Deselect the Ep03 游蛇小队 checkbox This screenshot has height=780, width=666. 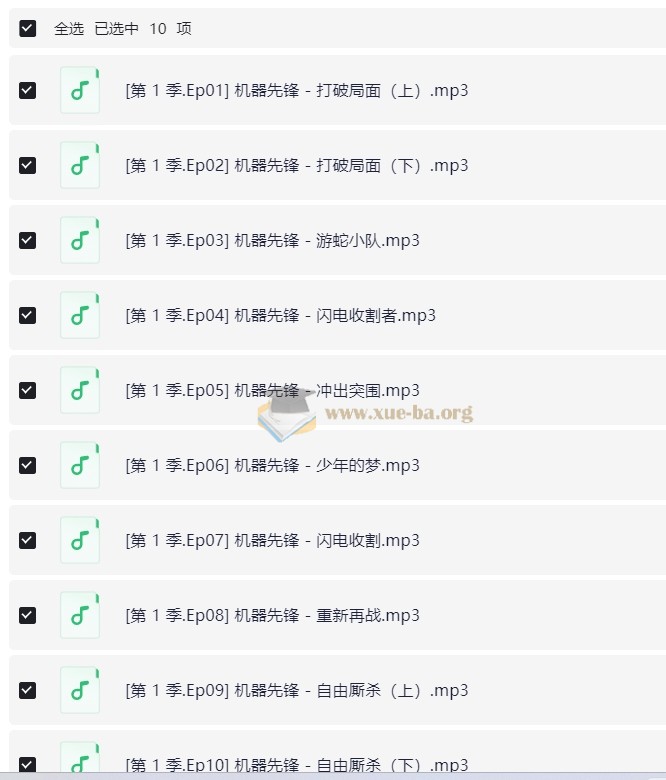pyautogui.click(x=28, y=240)
